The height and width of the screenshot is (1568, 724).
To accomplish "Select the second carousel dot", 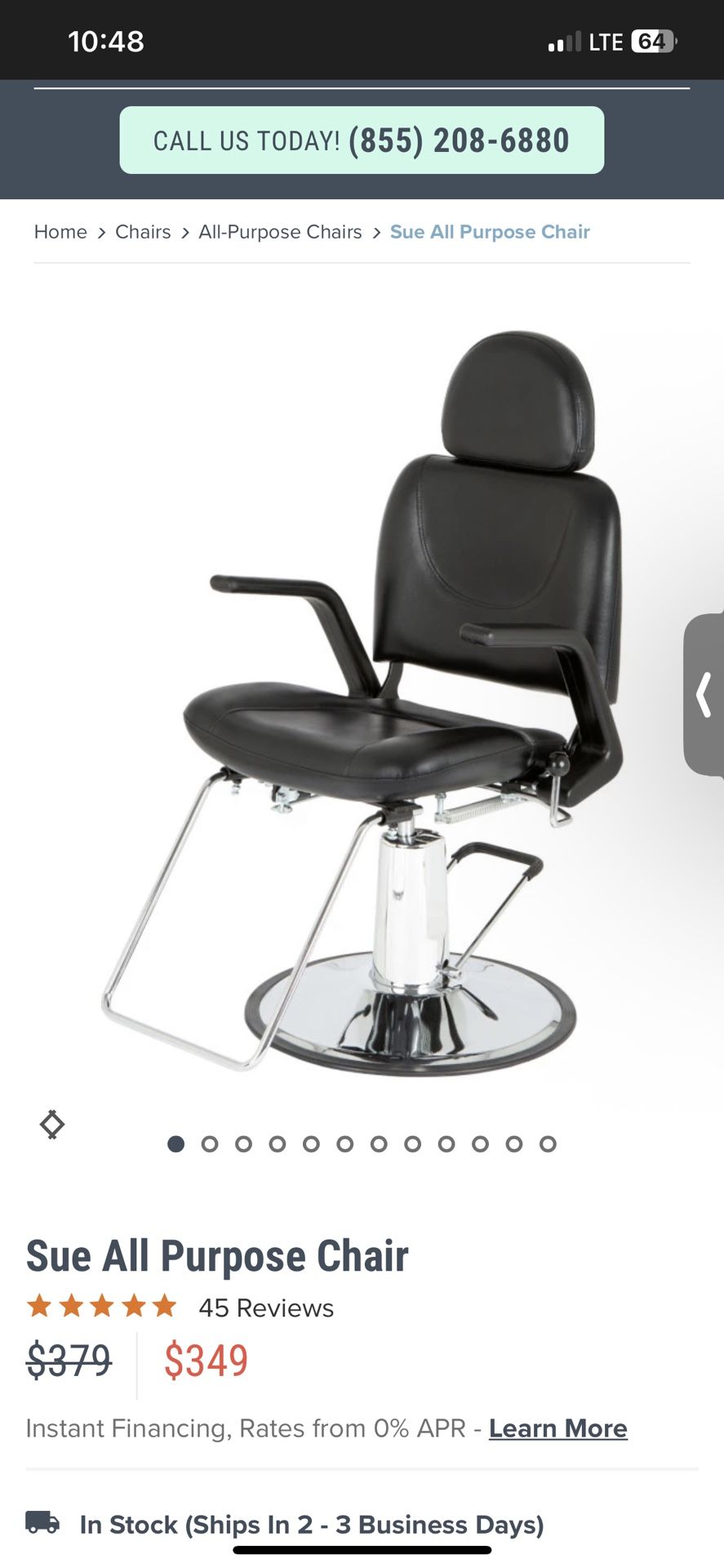I will (x=210, y=1144).
